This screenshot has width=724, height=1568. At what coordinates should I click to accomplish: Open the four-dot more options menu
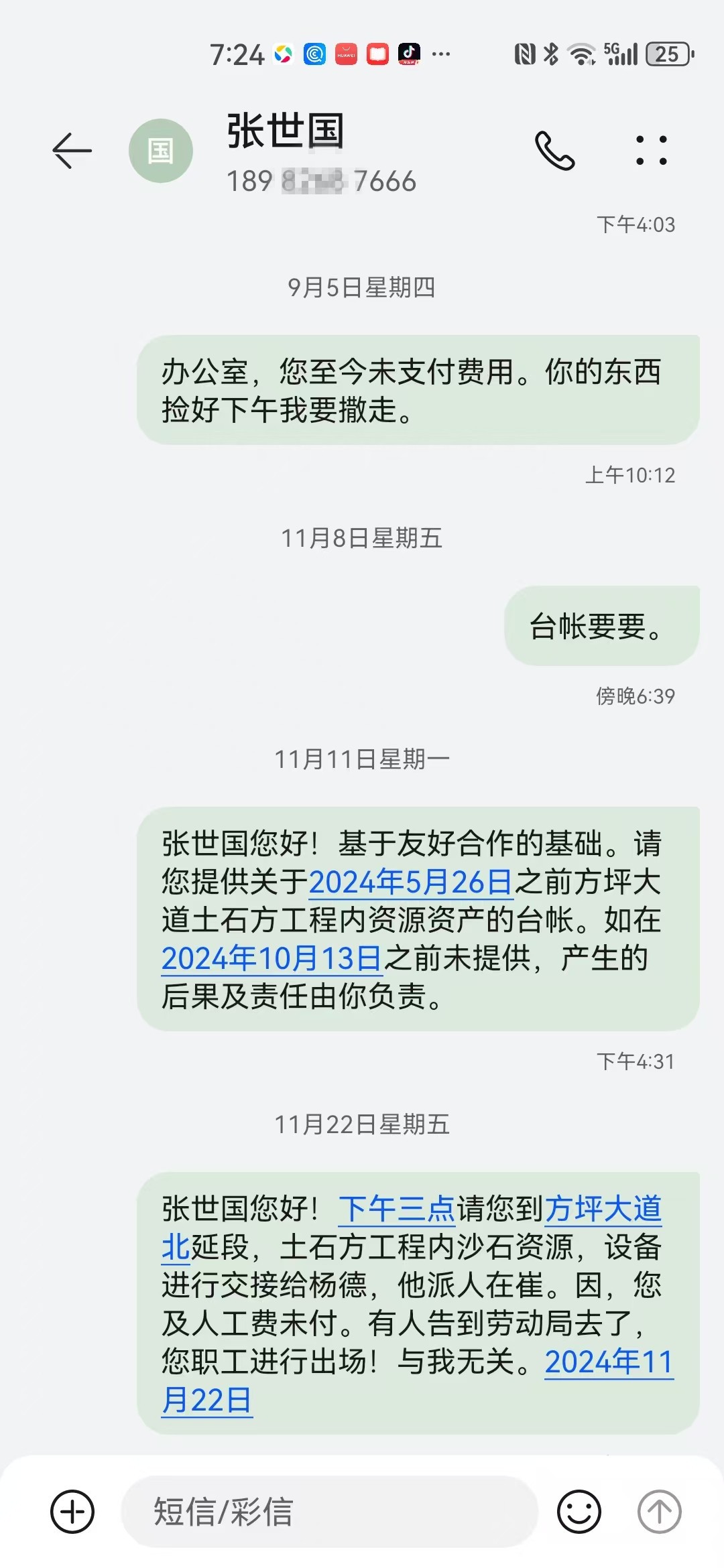click(651, 150)
